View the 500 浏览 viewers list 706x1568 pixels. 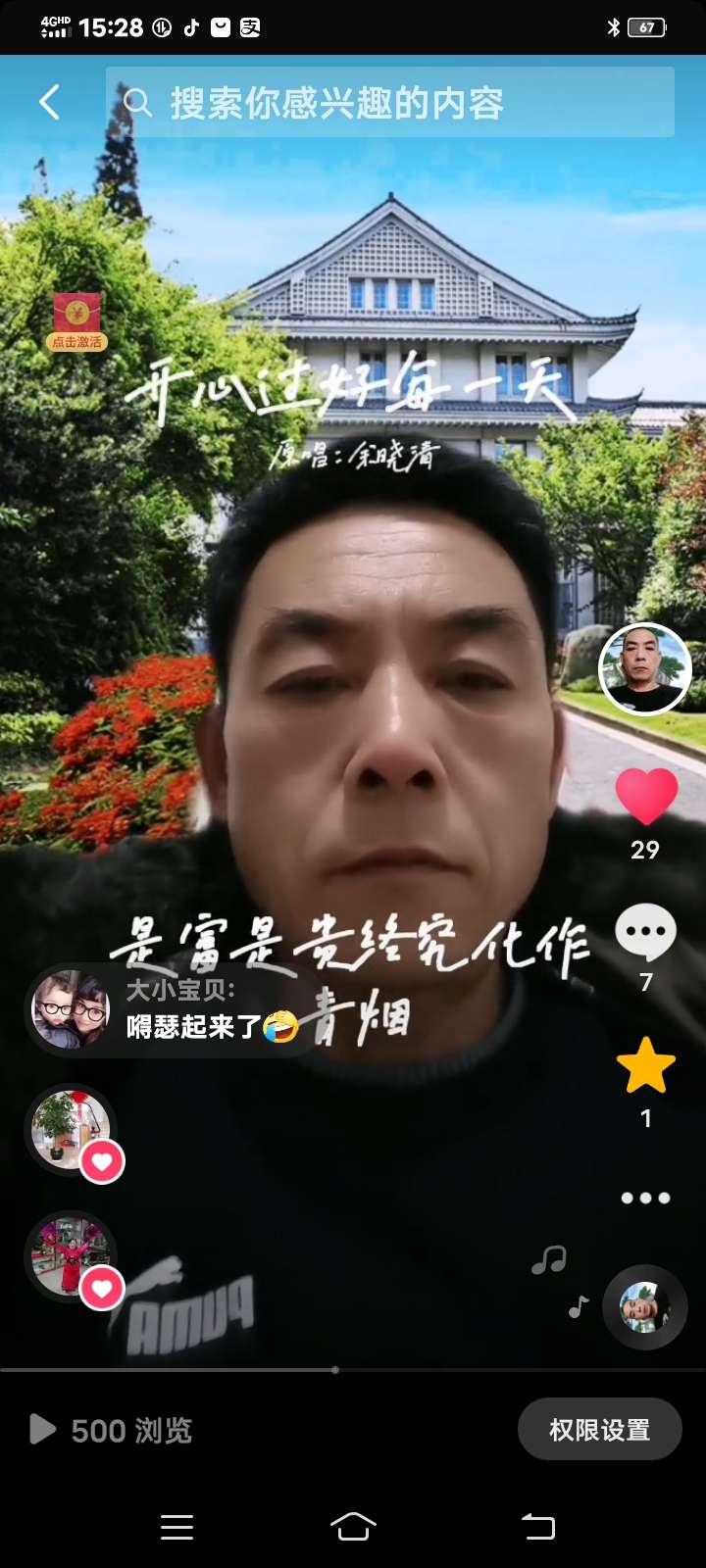[x=112, y=1430]
